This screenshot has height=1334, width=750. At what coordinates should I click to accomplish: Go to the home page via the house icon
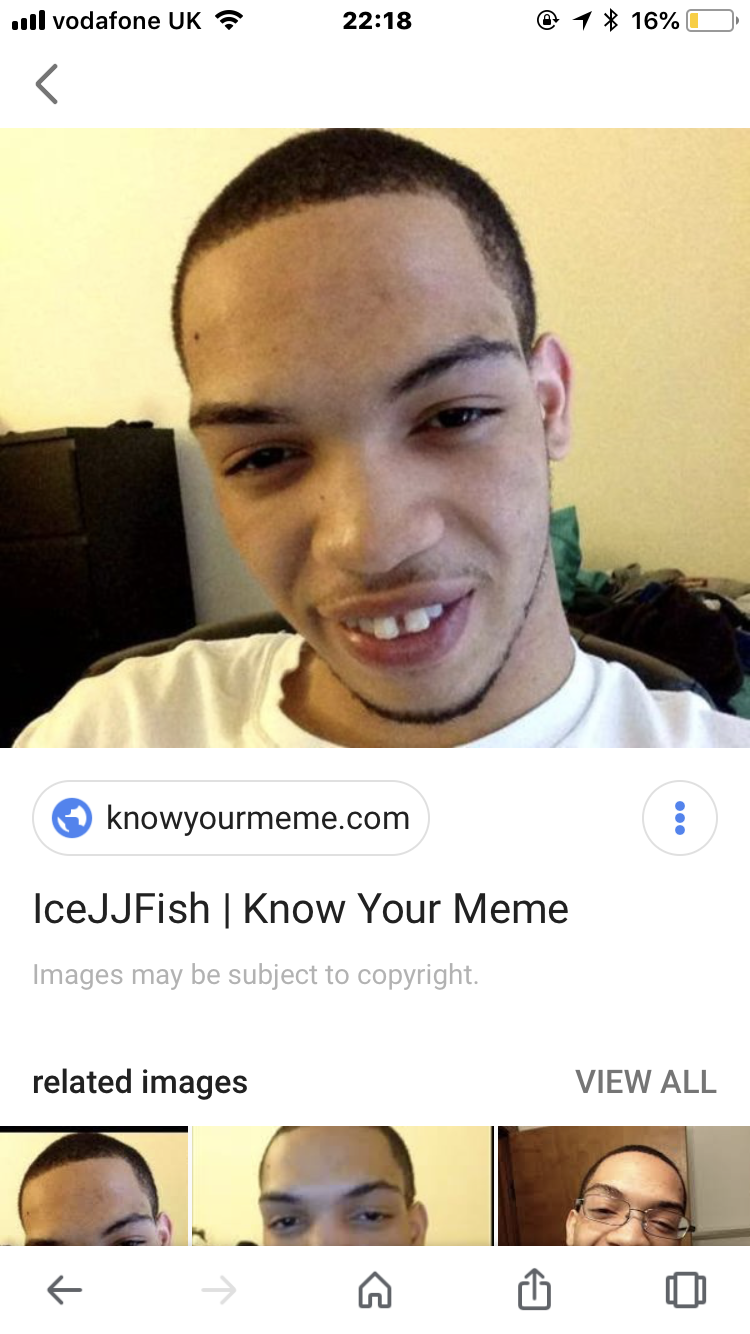pos(375,1290)
